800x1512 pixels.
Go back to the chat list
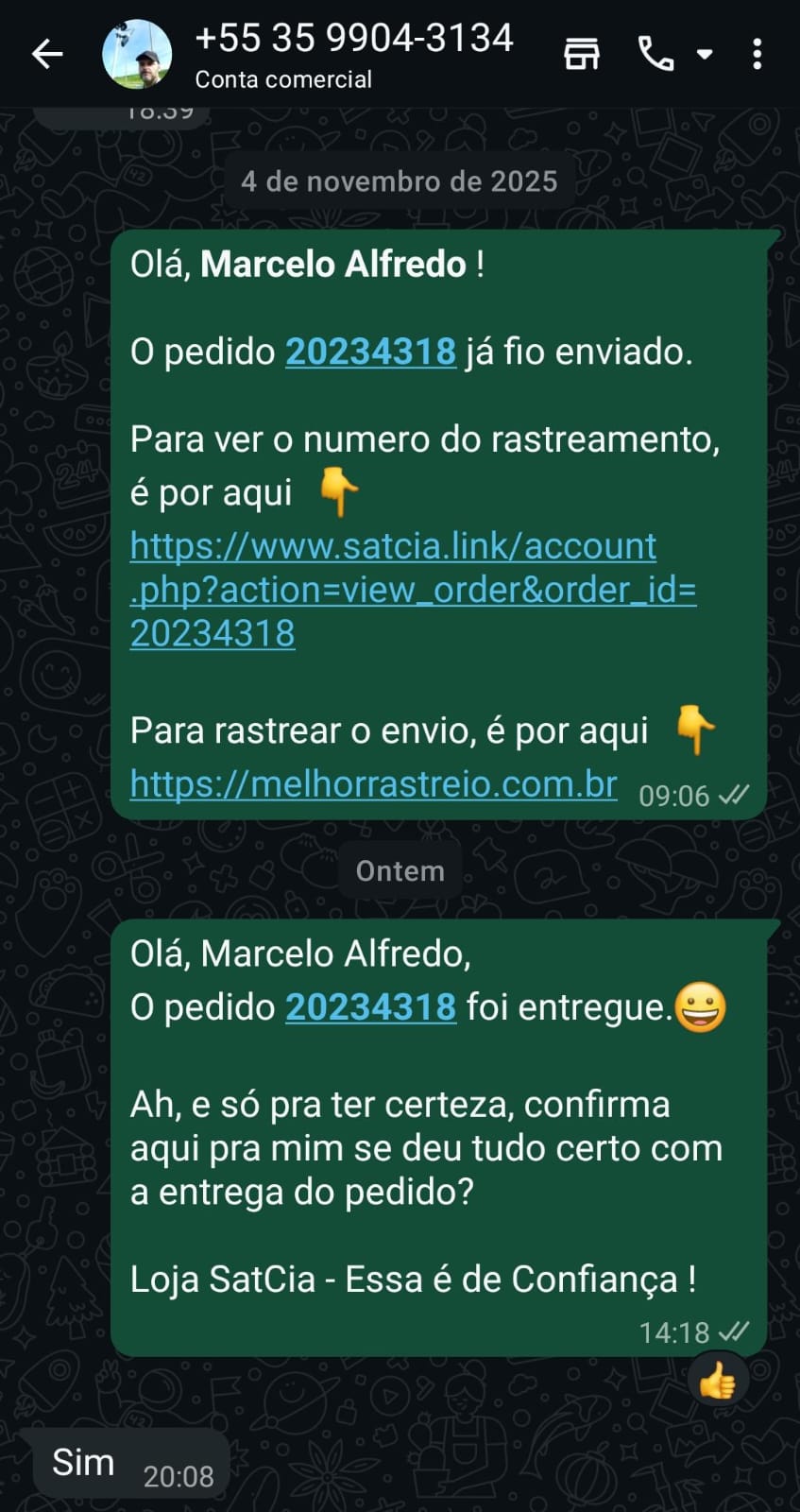point(47,55)
